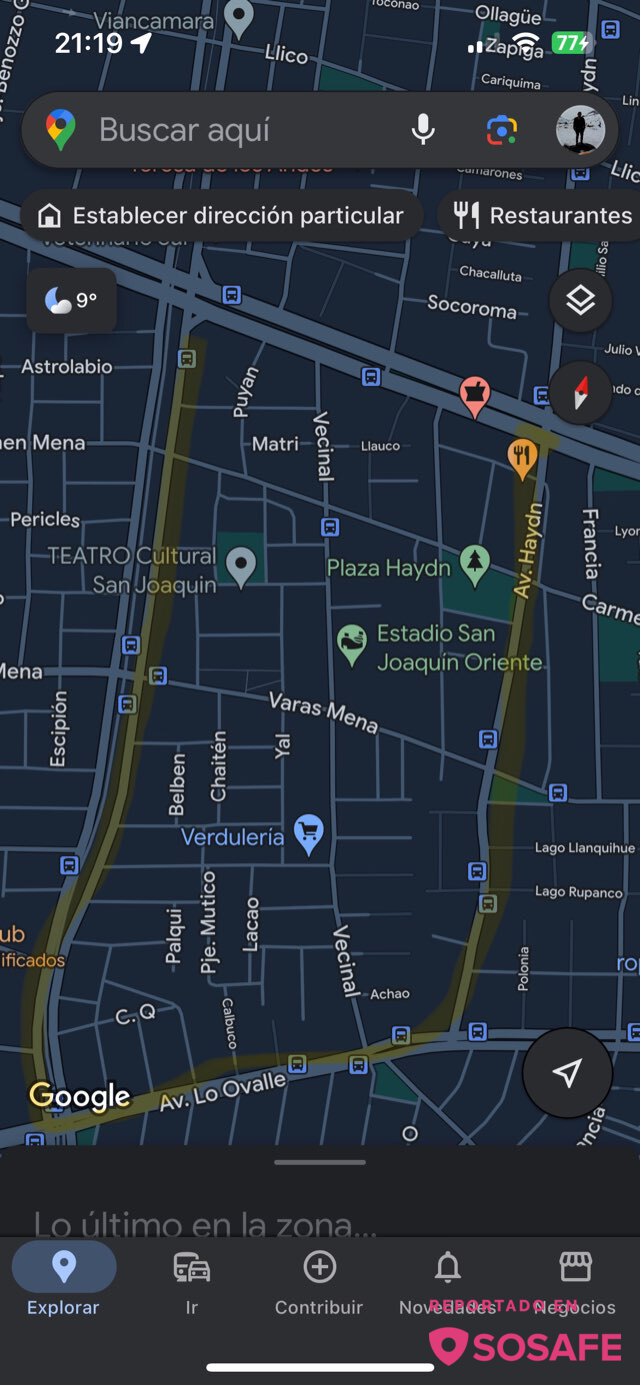Open the Verdulería shop pin
Screen dimensions: 641x1386
point(309,835)
